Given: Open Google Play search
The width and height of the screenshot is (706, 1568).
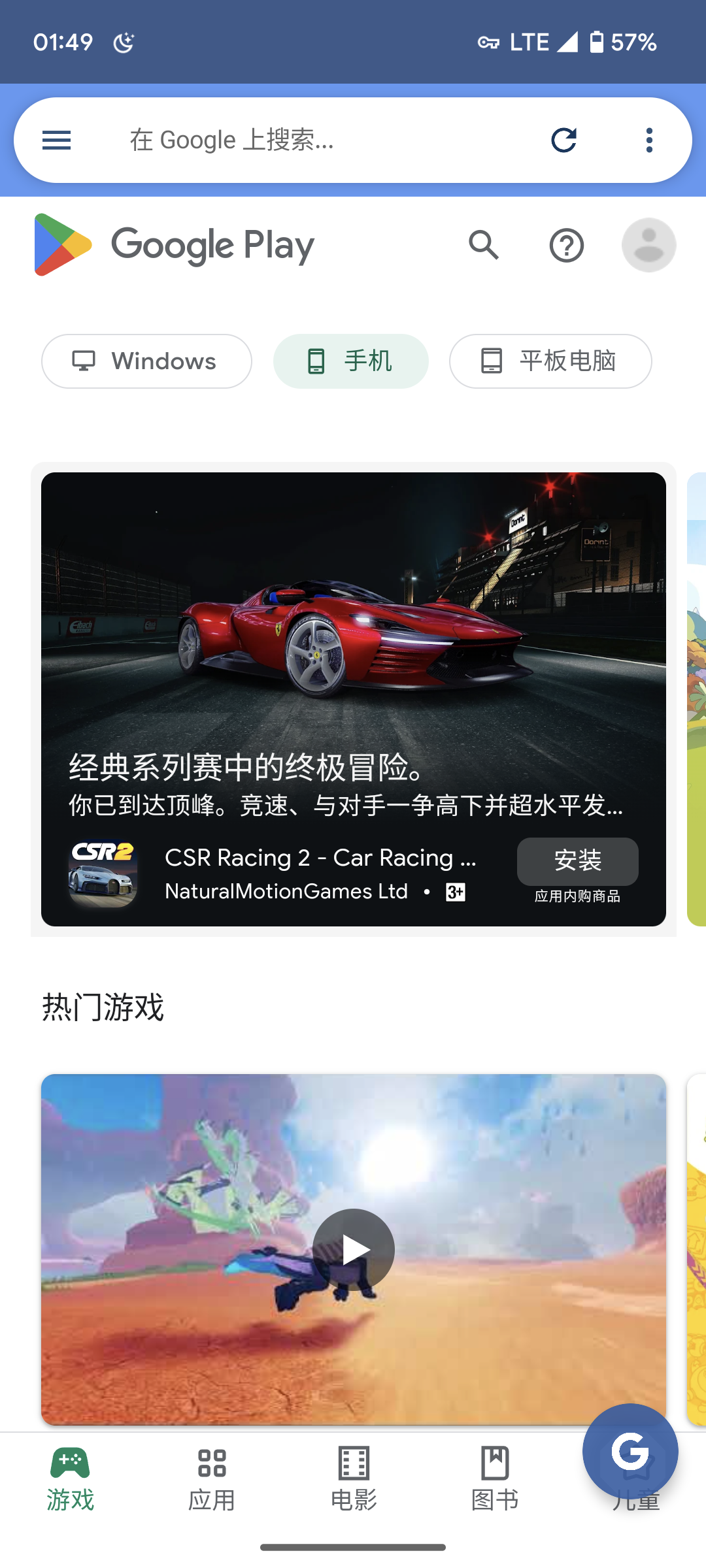Looking at the screenshot, I should point(484,245).
